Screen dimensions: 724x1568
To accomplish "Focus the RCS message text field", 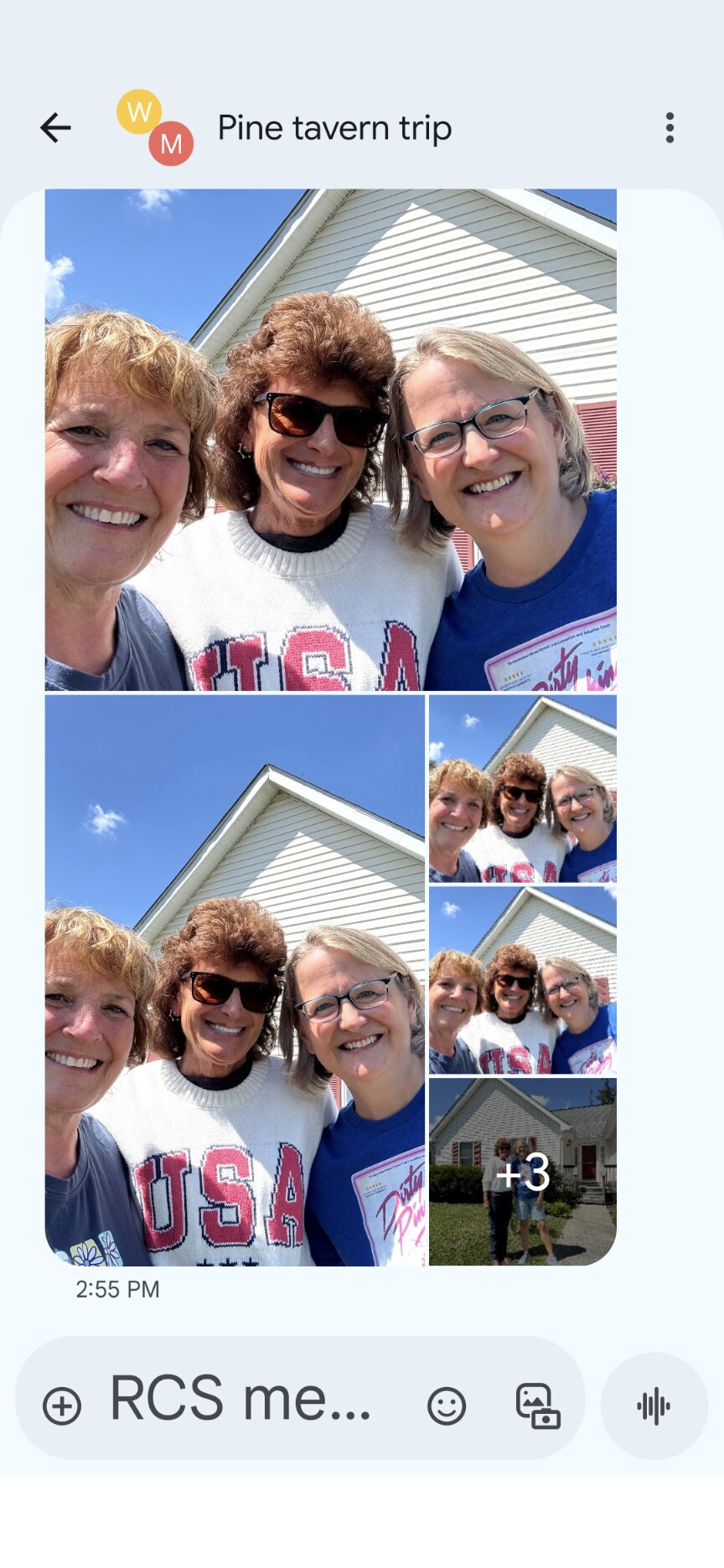I will (243, 1399).
